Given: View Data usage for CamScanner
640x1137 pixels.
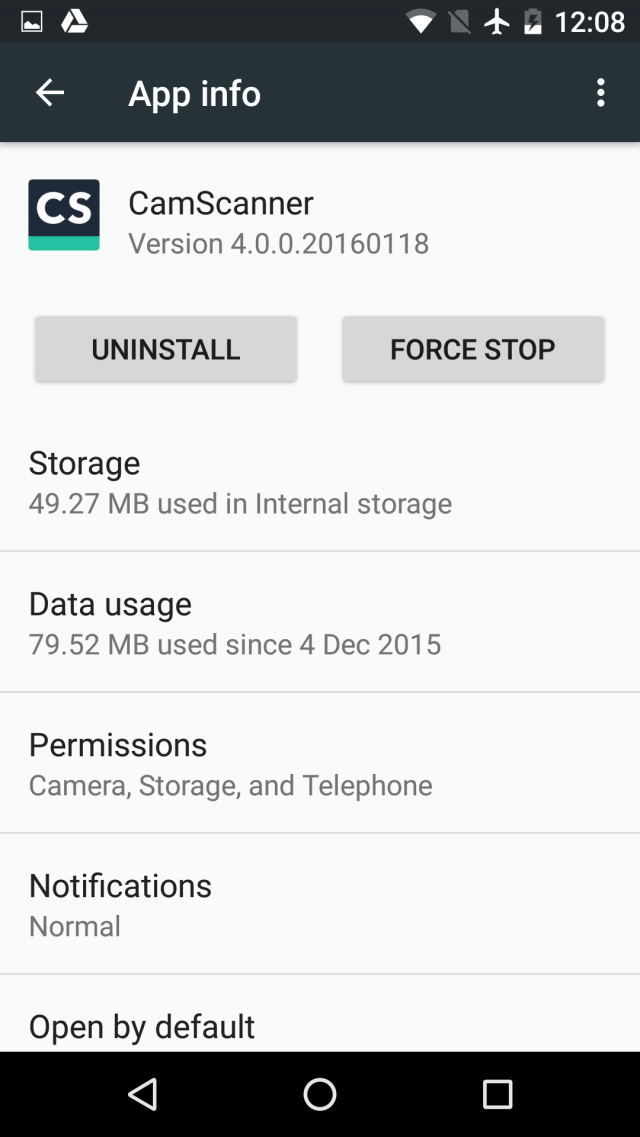Looking at the screenshot, I should (x=320, y=622).
